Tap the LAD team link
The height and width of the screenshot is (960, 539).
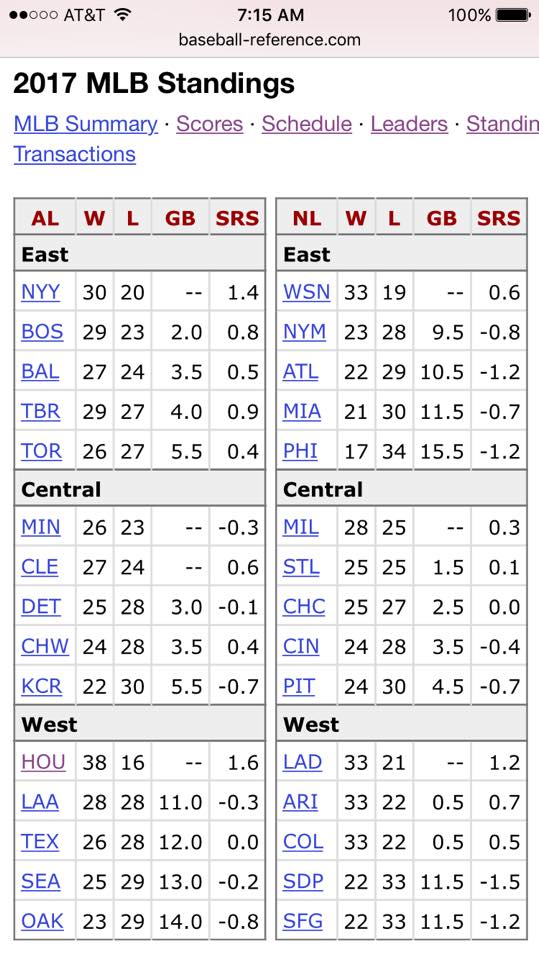tap(303, 762)
